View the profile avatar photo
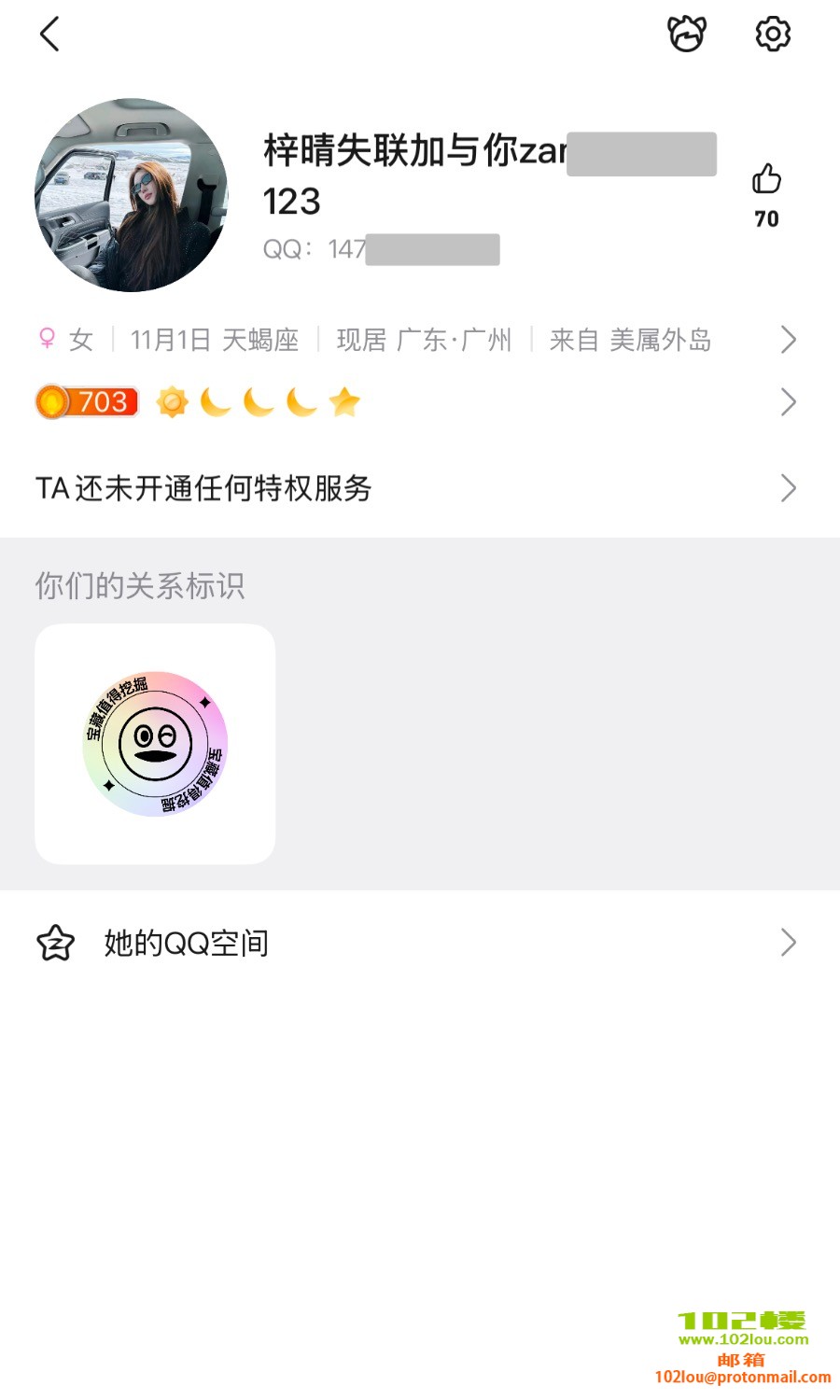Viewport: 840px width, 1400px height. click(x=132, y=195)
